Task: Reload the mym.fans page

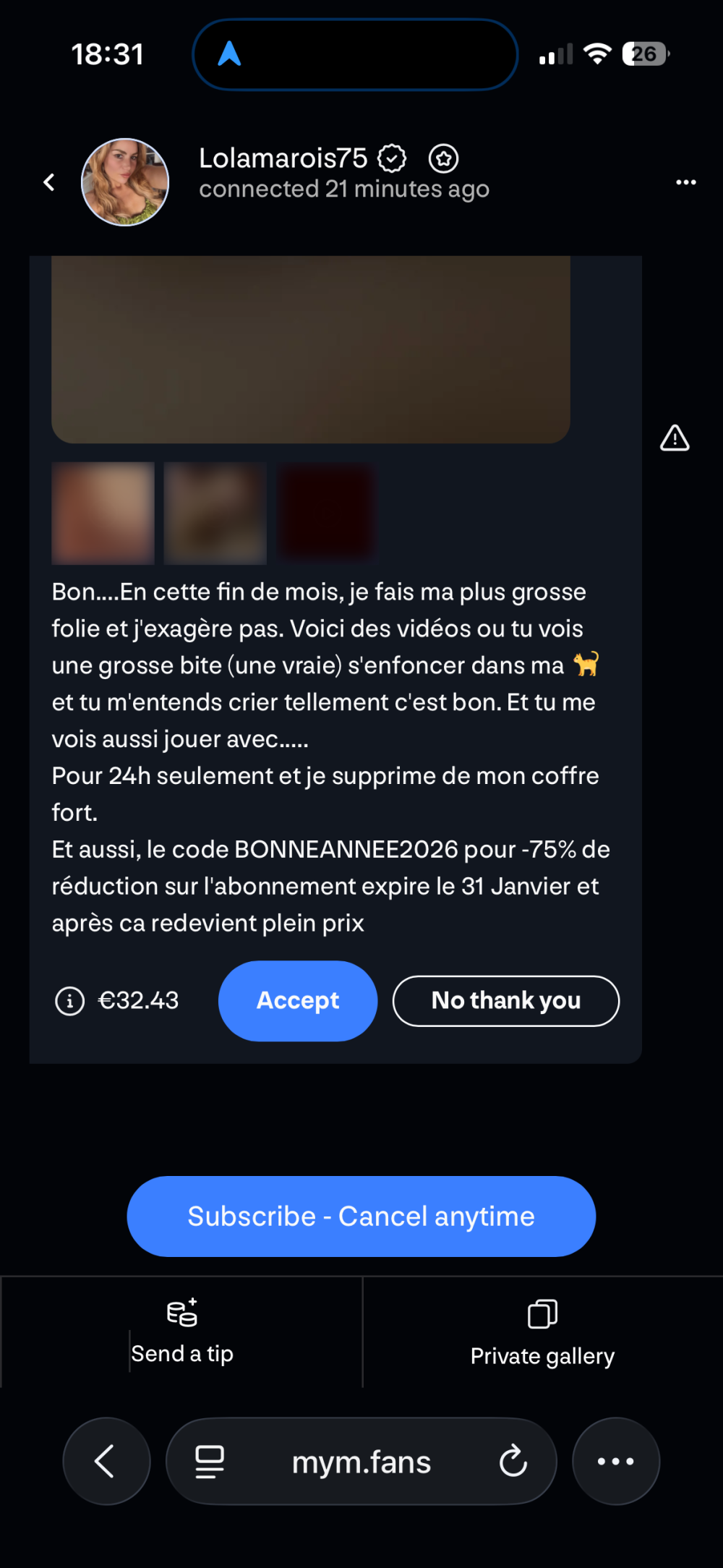Action: point(513,1461)
